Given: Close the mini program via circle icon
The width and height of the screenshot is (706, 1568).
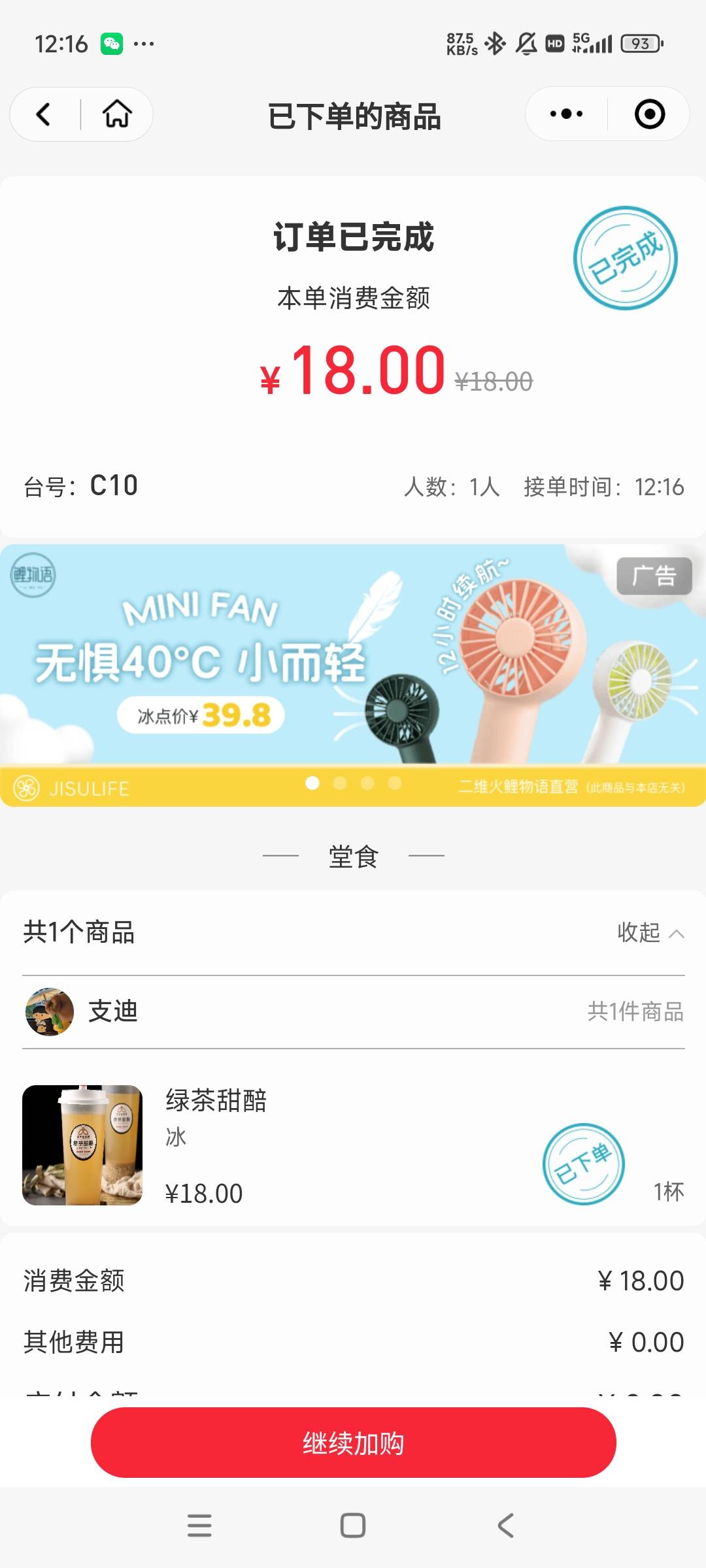Looking at the screenshot, I should pos(649,114).
